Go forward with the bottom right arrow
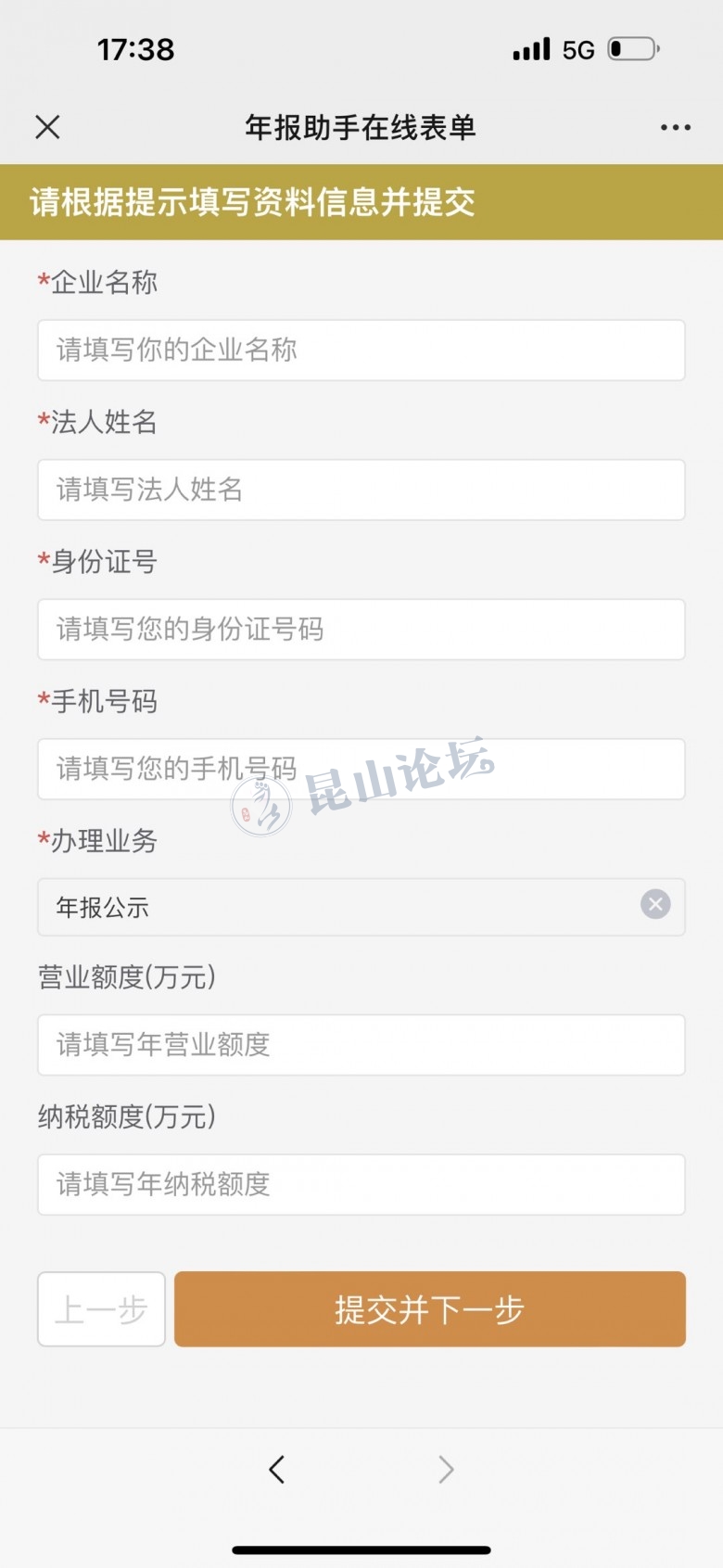This screenshot has height=1568, width=723. click(x=446, y=1469)
